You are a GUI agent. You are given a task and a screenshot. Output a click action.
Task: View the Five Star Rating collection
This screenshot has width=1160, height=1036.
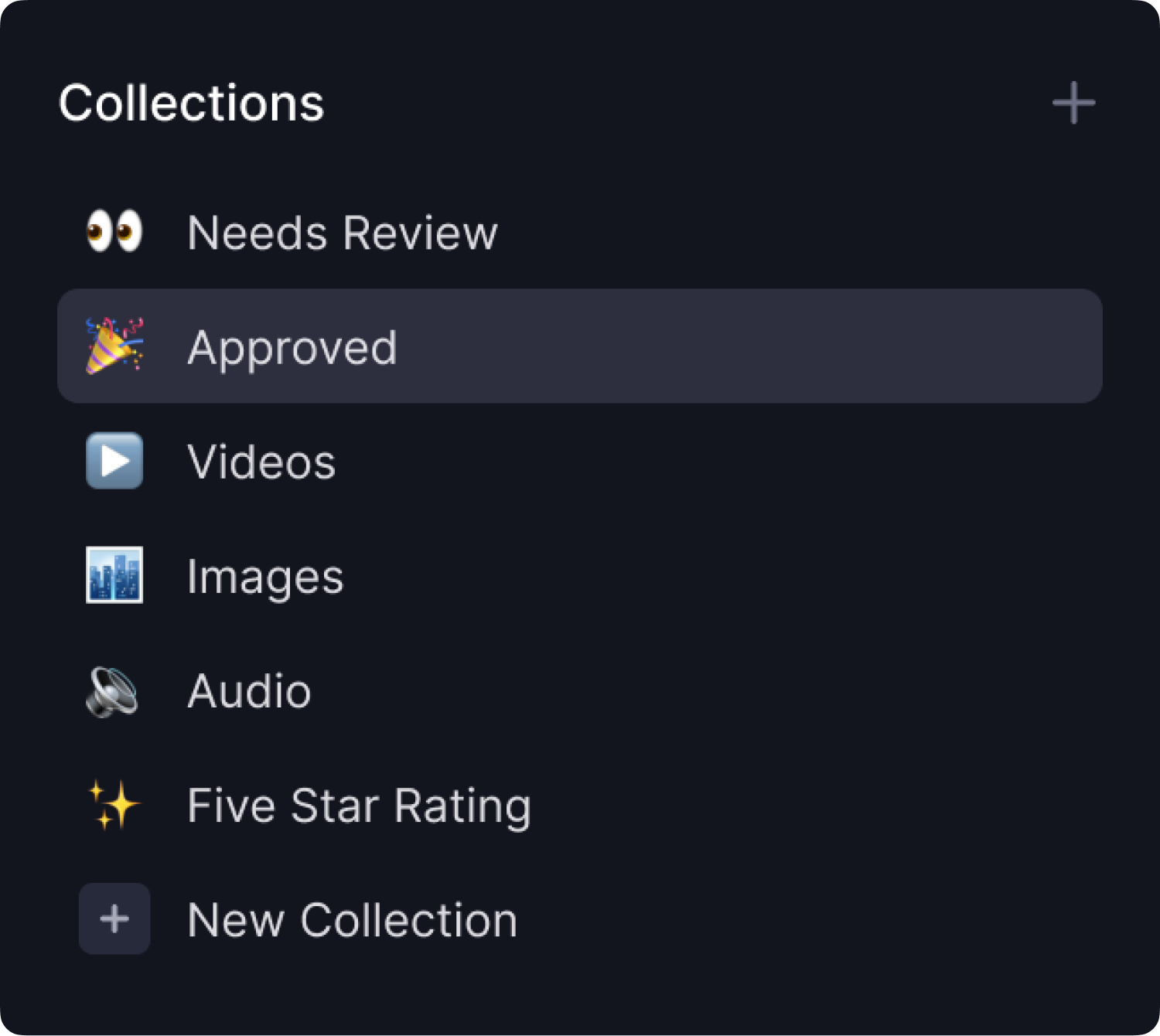pos(359,806)
